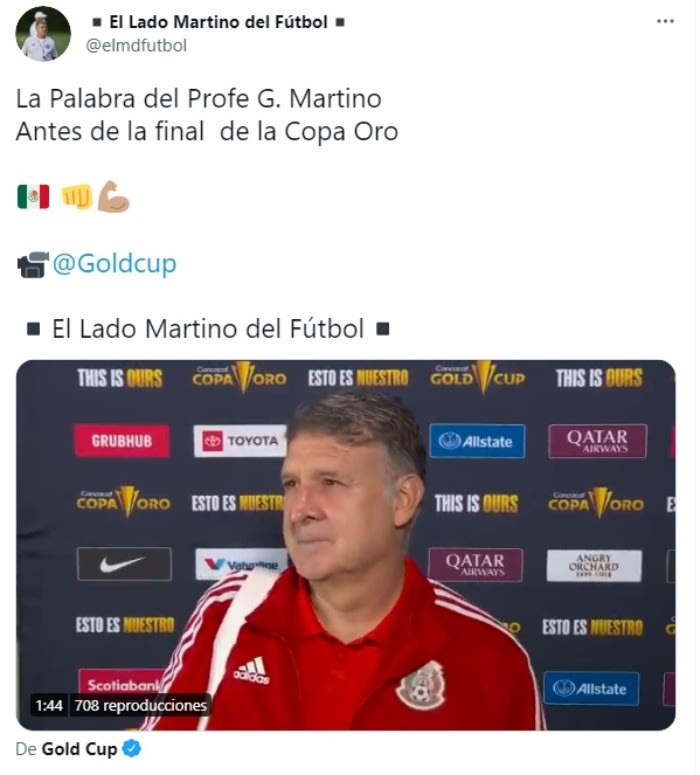Open the tweet's three-dot overflow menu

[x=665, y=21]
